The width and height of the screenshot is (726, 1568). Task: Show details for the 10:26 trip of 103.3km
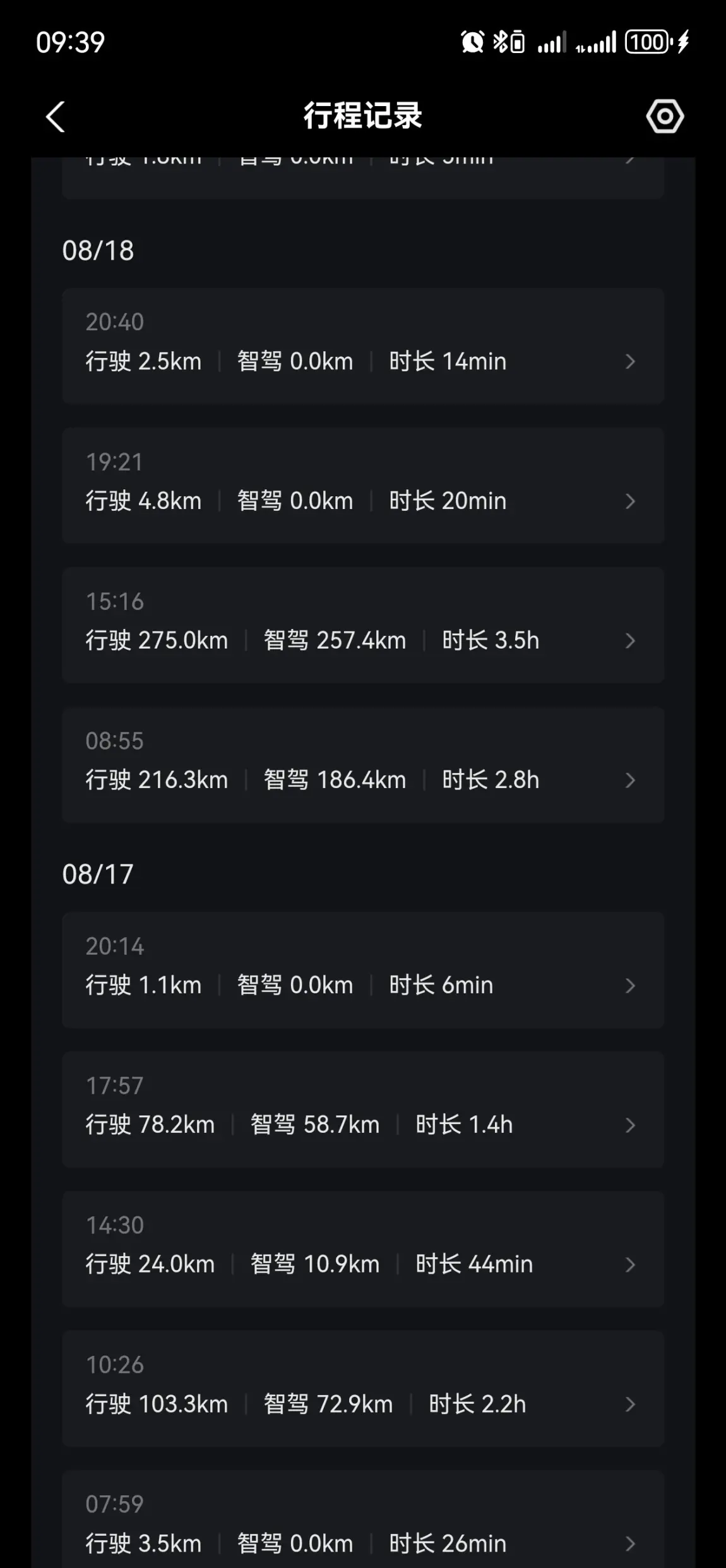(x=362, y=1388)
